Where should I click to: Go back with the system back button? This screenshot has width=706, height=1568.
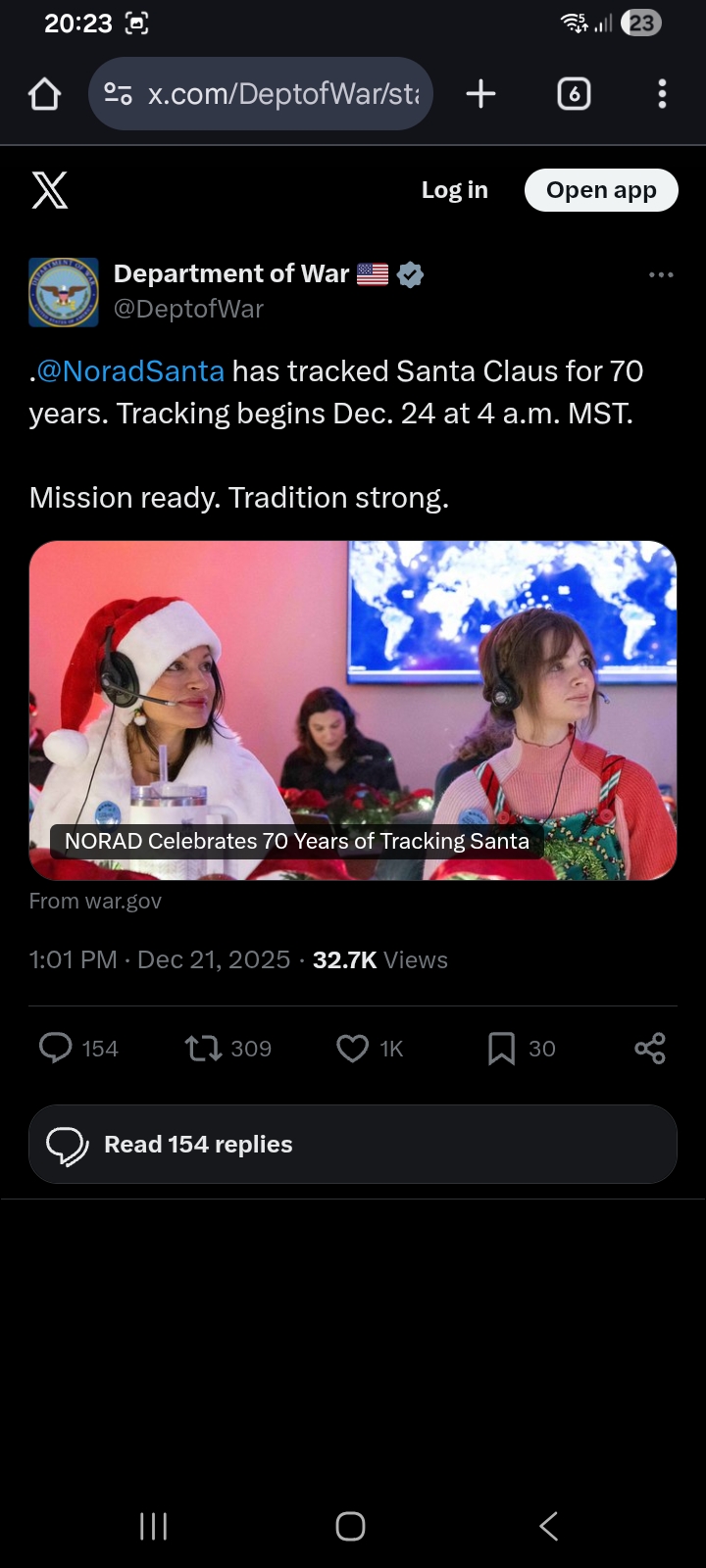(549, 1526)
